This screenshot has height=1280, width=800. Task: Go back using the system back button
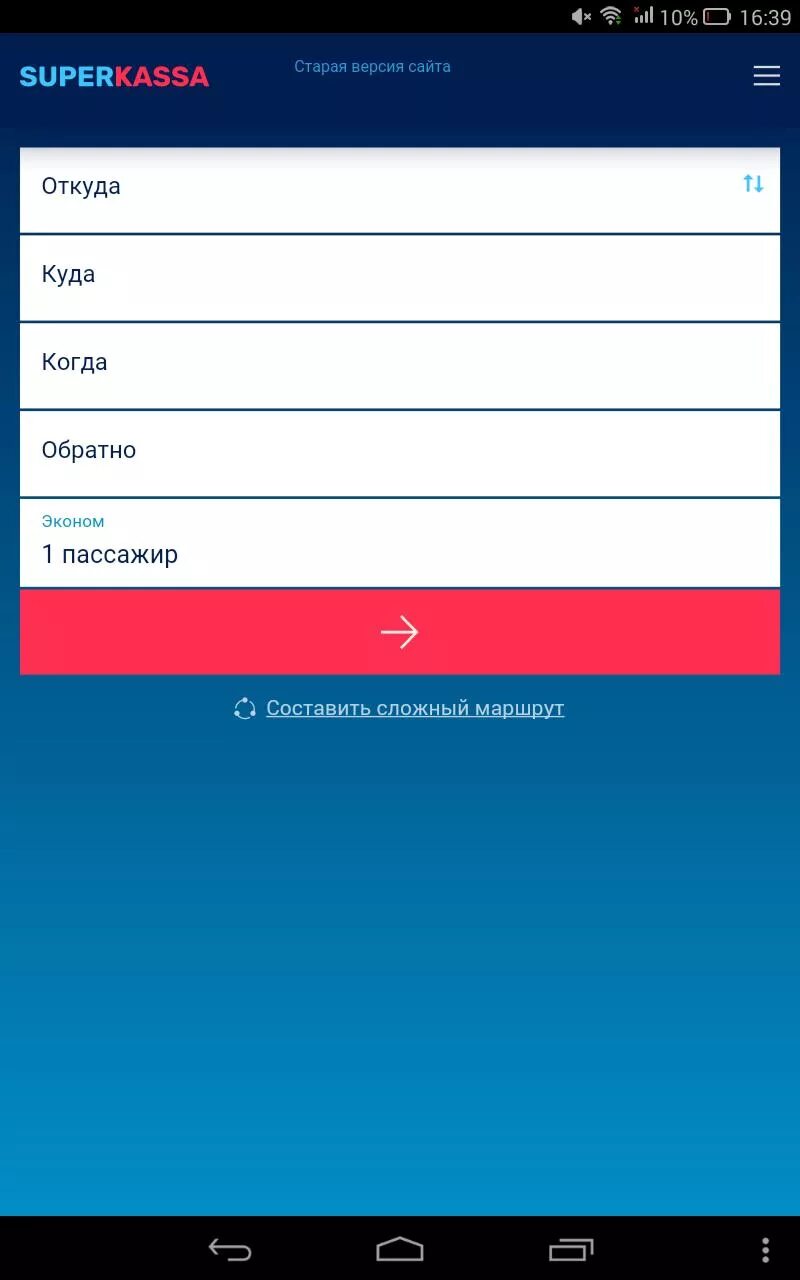click(230, 1249)
